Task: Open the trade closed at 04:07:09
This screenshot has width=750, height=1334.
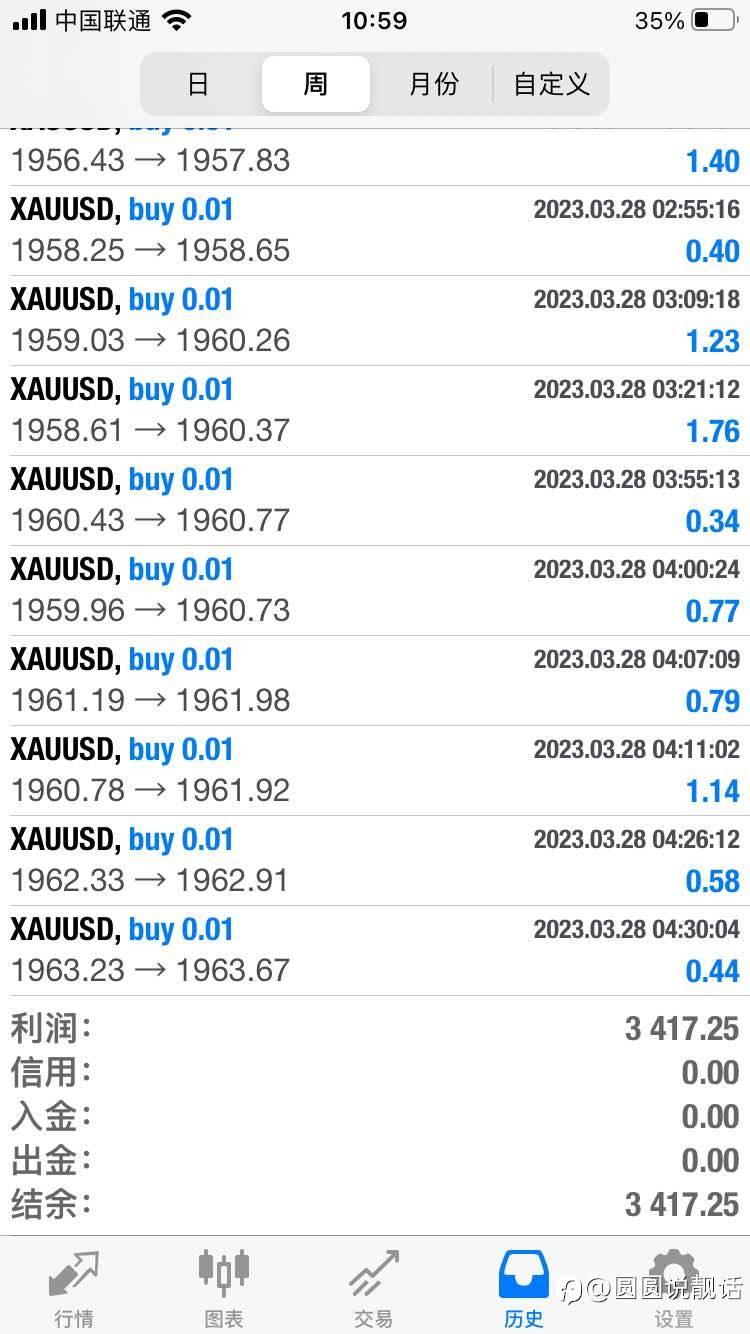Action: tap(375, 681)
